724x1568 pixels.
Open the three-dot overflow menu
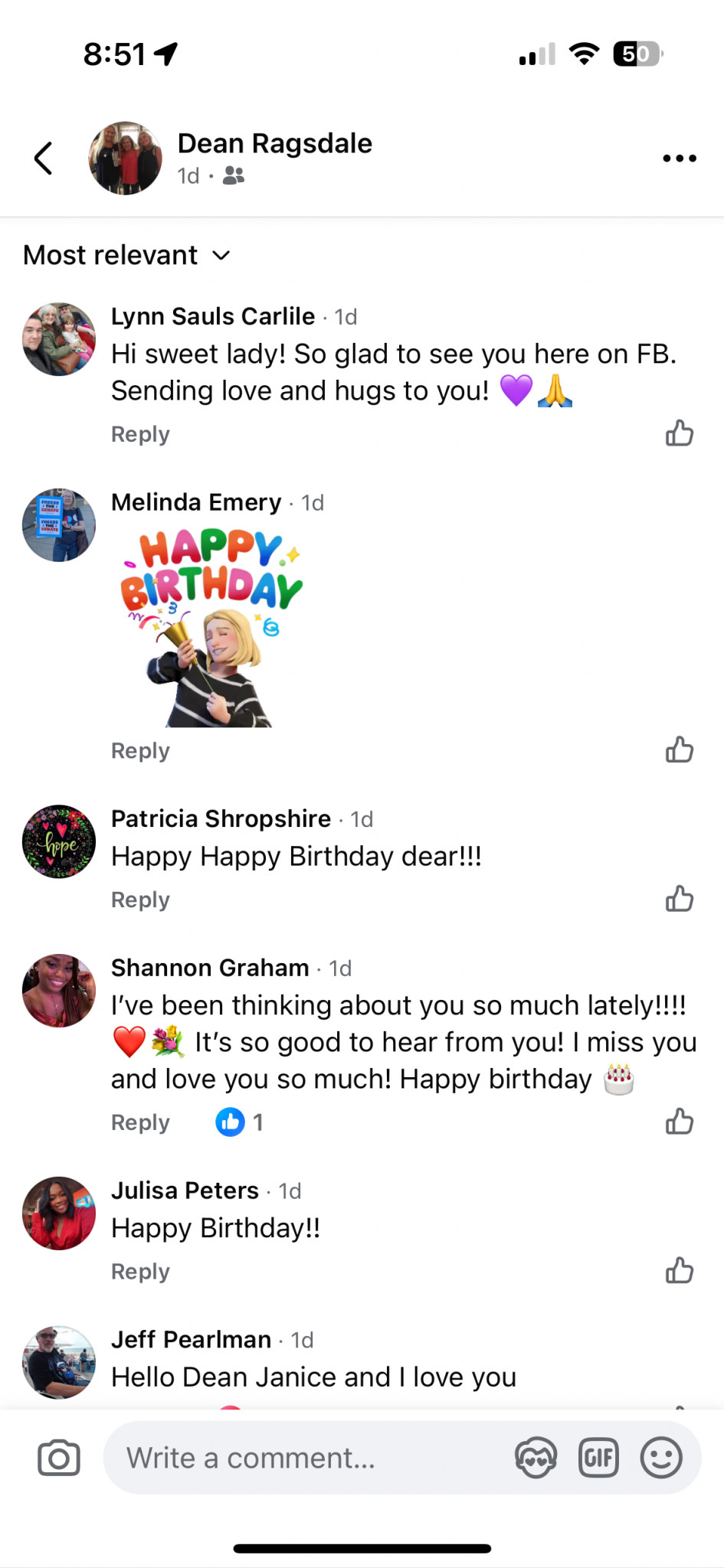click(x=679, y=158)
